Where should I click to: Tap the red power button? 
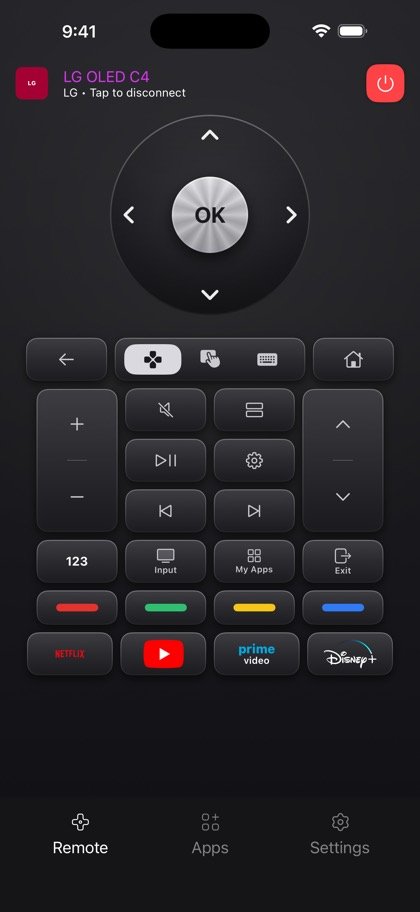(385, 84)
